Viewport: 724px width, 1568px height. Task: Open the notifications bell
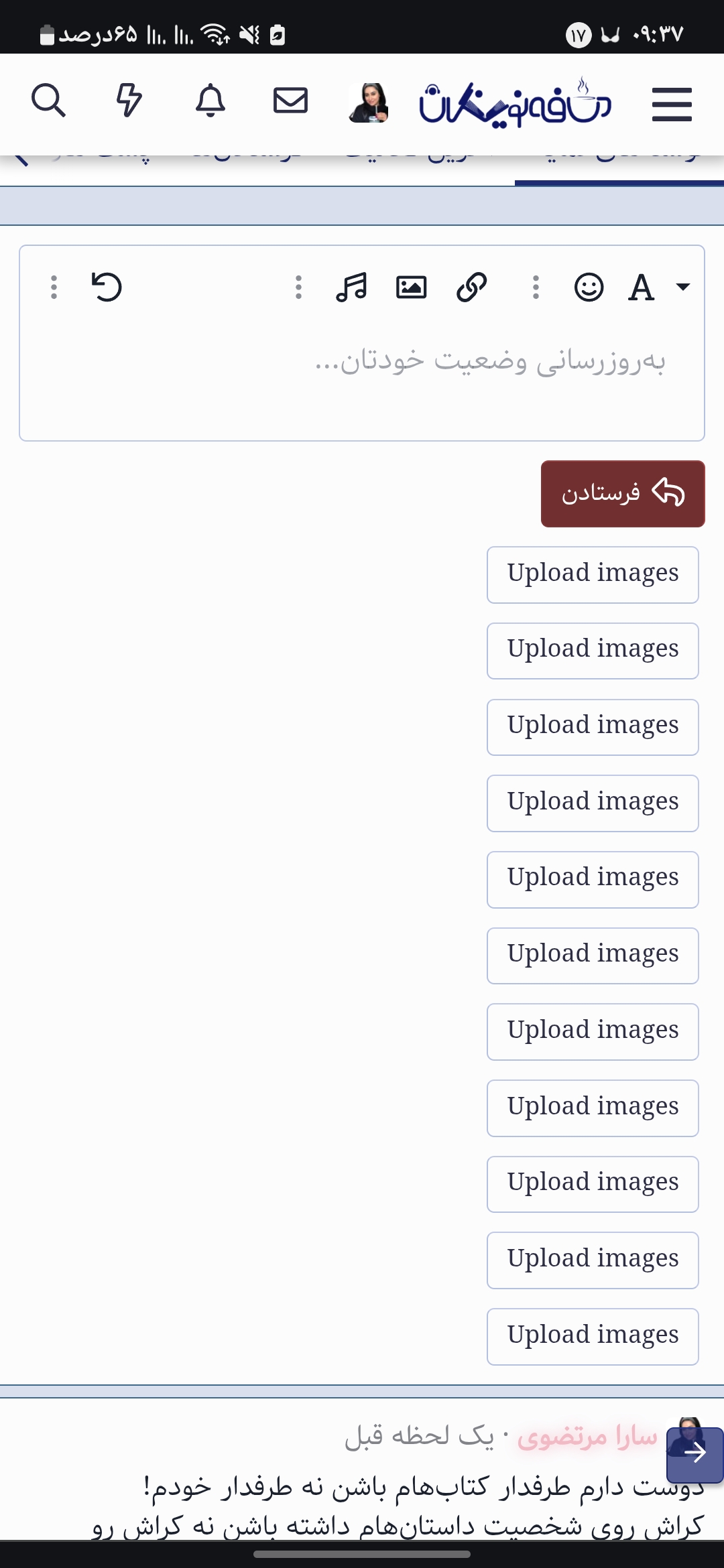pyautogui.click(x=210, y=101)
